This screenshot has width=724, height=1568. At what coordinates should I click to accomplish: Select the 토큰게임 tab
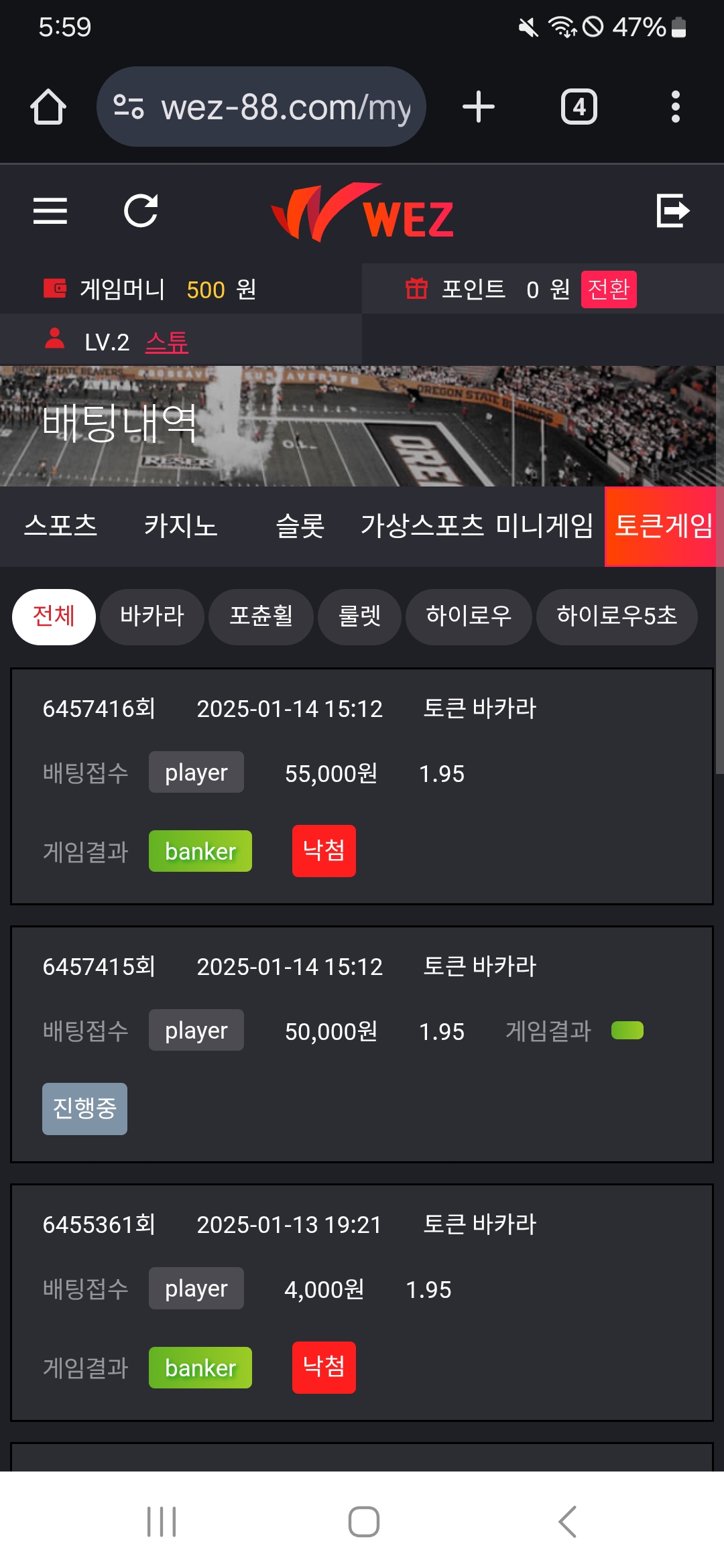pyautogui.click(x=664, y=526)
